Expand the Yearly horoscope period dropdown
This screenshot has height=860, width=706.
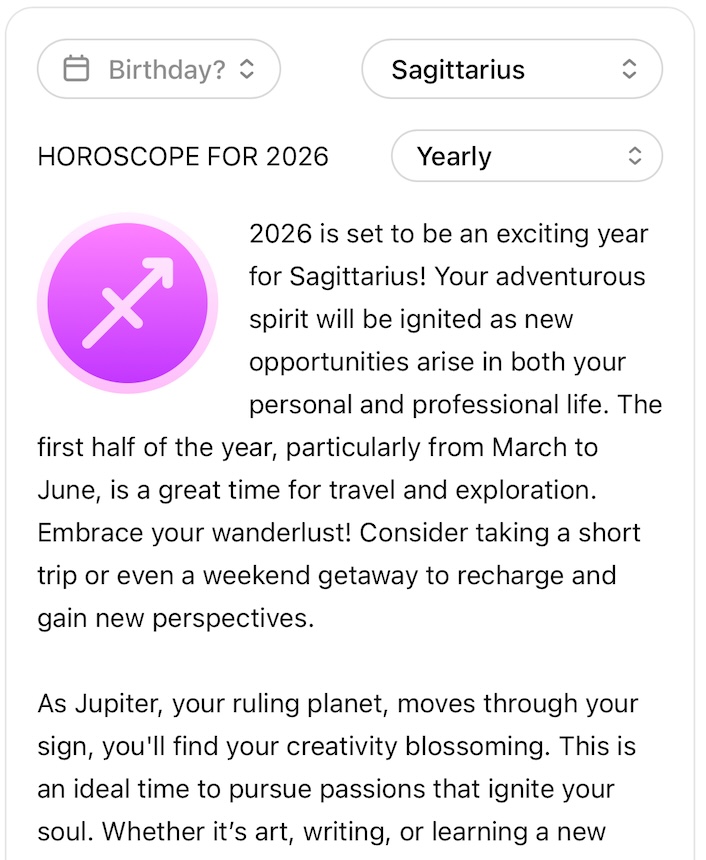pyautogui.click(x=526, y=156)
